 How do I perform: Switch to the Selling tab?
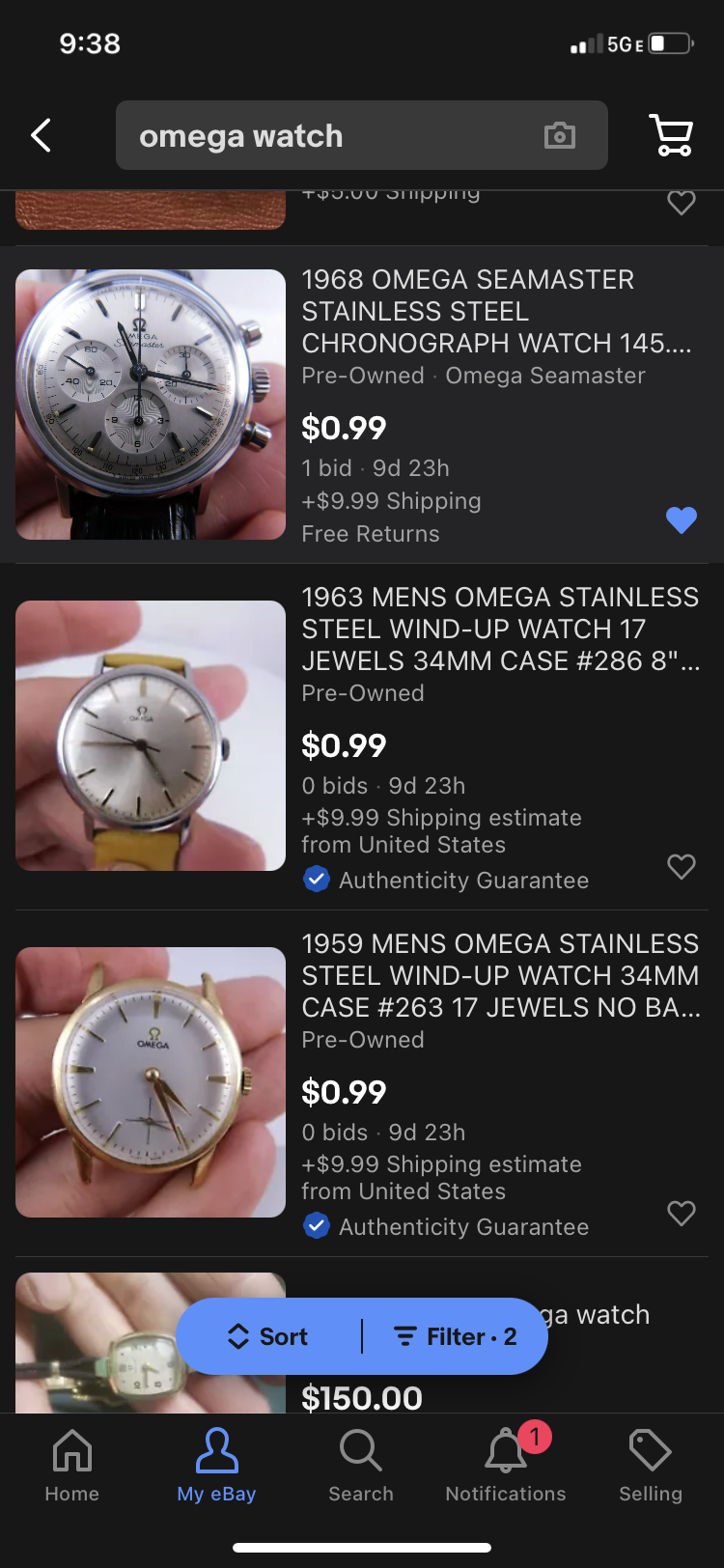651,1466
